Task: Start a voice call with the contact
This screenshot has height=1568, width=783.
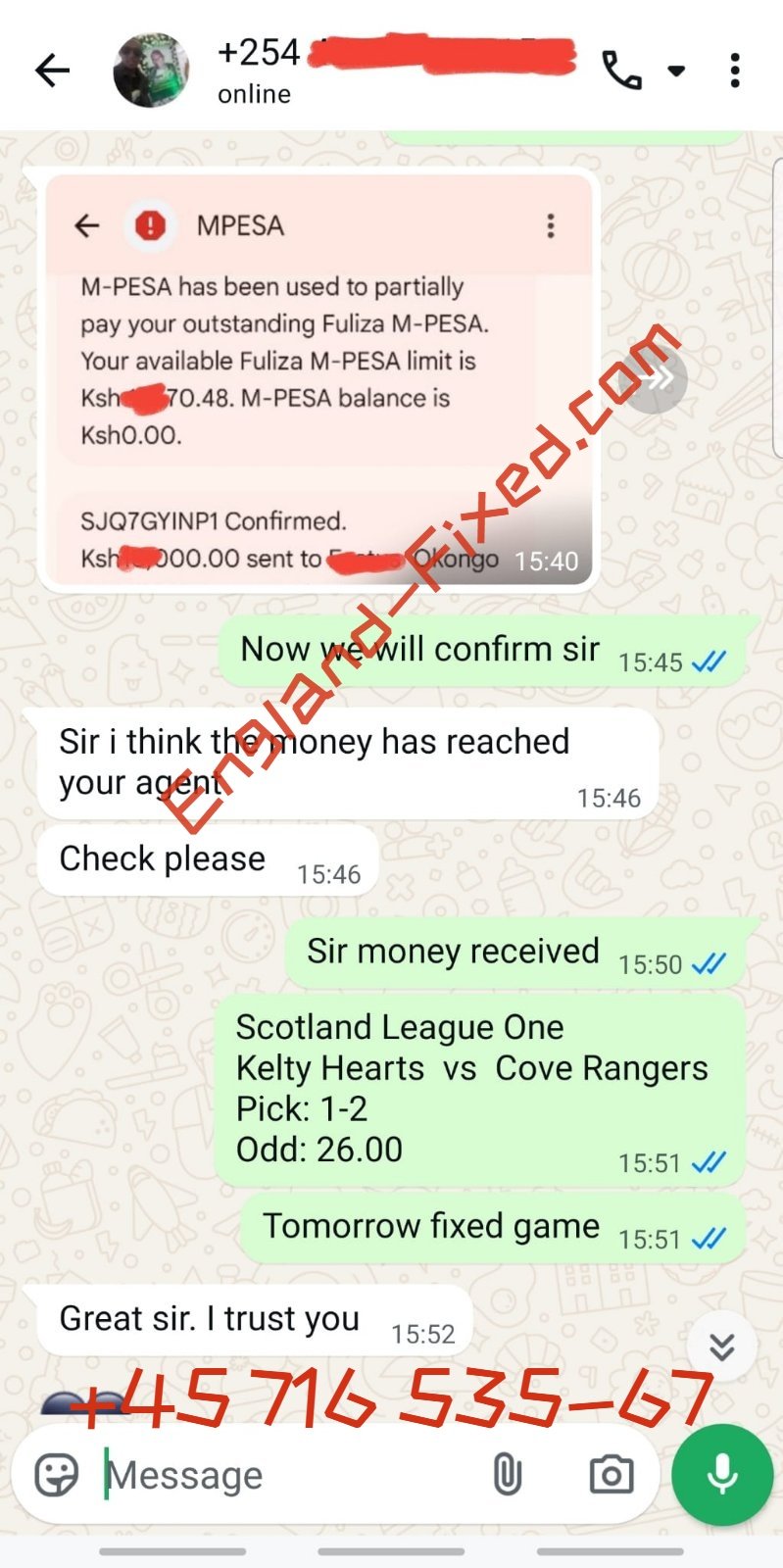Action: point(621,71)
